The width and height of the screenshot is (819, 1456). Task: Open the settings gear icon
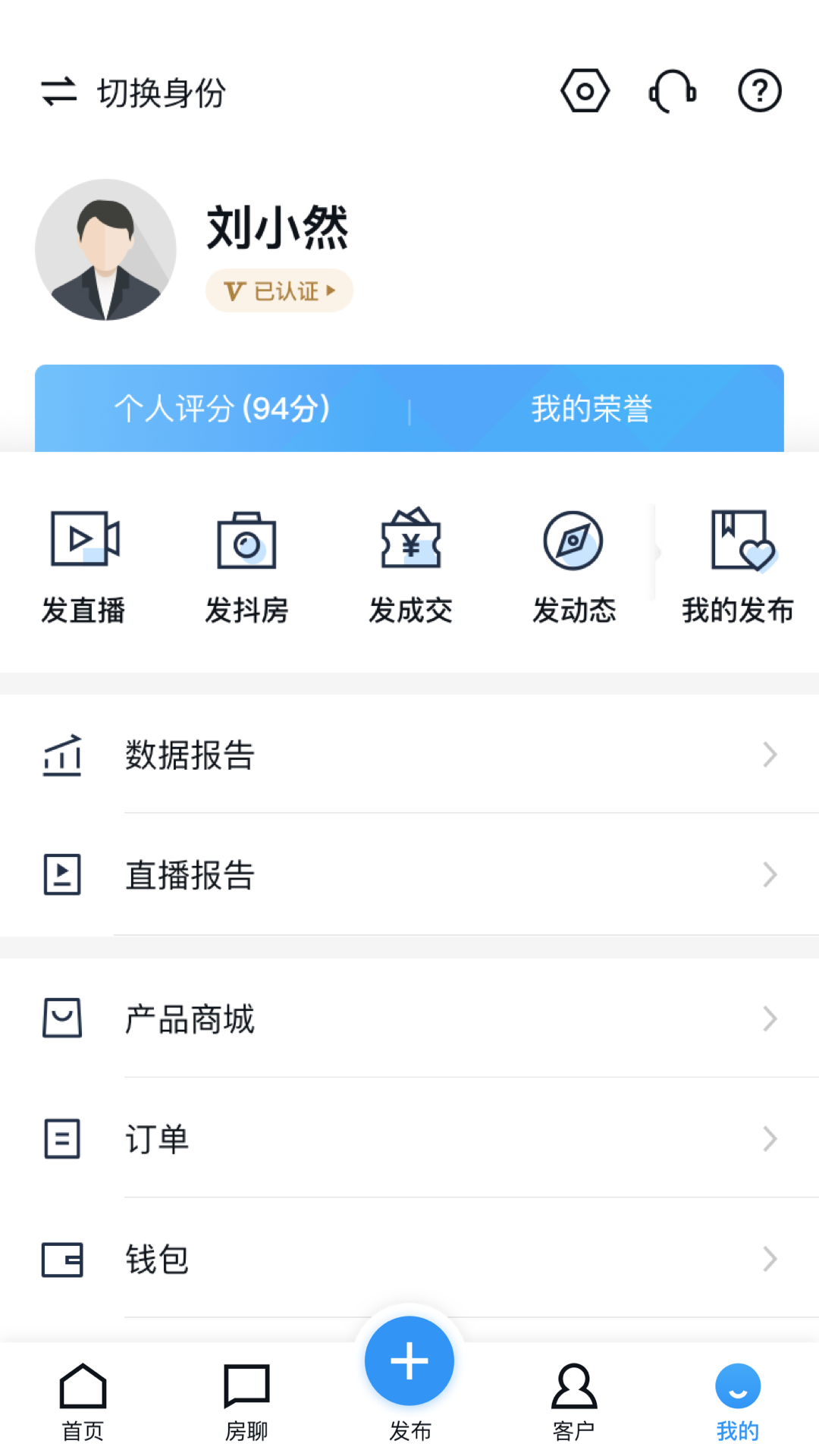pos(585,90)
